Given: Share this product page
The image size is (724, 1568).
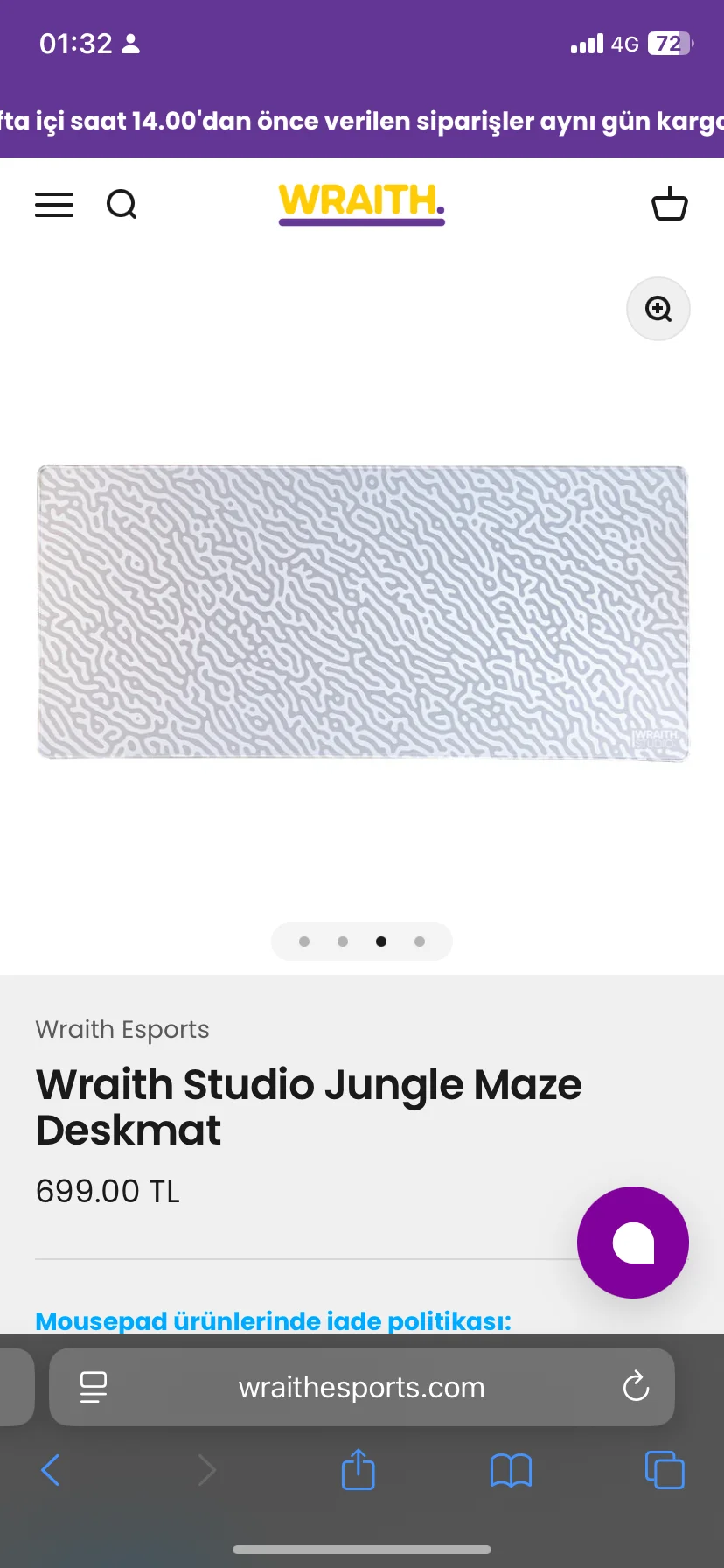Looking at the screenshot, I should click(x=358, y=1470).
